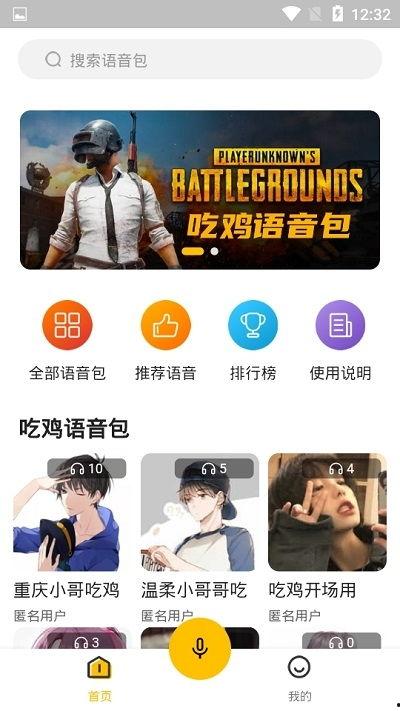Switch to the 首页 tab
The width and height of the screenshot is (400, 711).
(x=99, y=679)
